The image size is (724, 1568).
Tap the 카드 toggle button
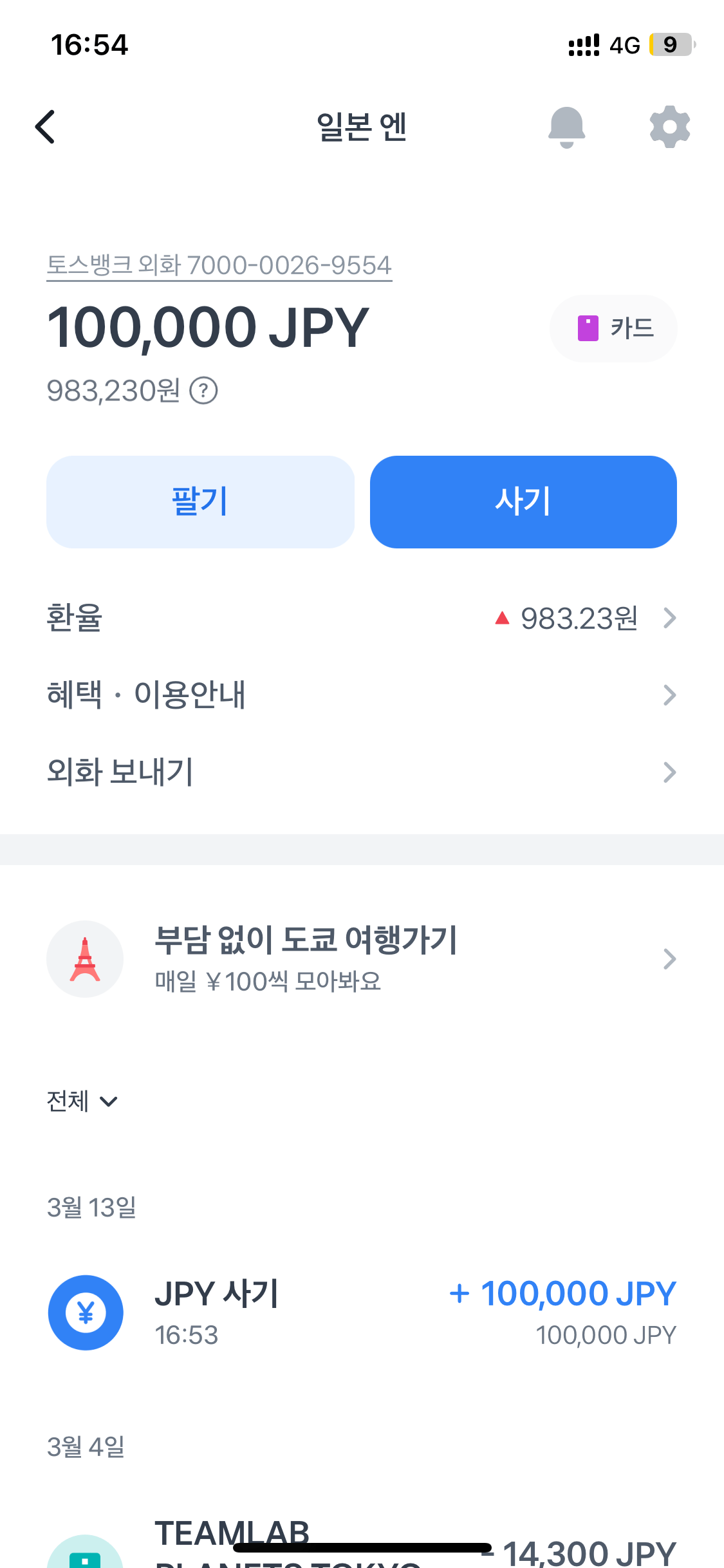tap(613, 328)
